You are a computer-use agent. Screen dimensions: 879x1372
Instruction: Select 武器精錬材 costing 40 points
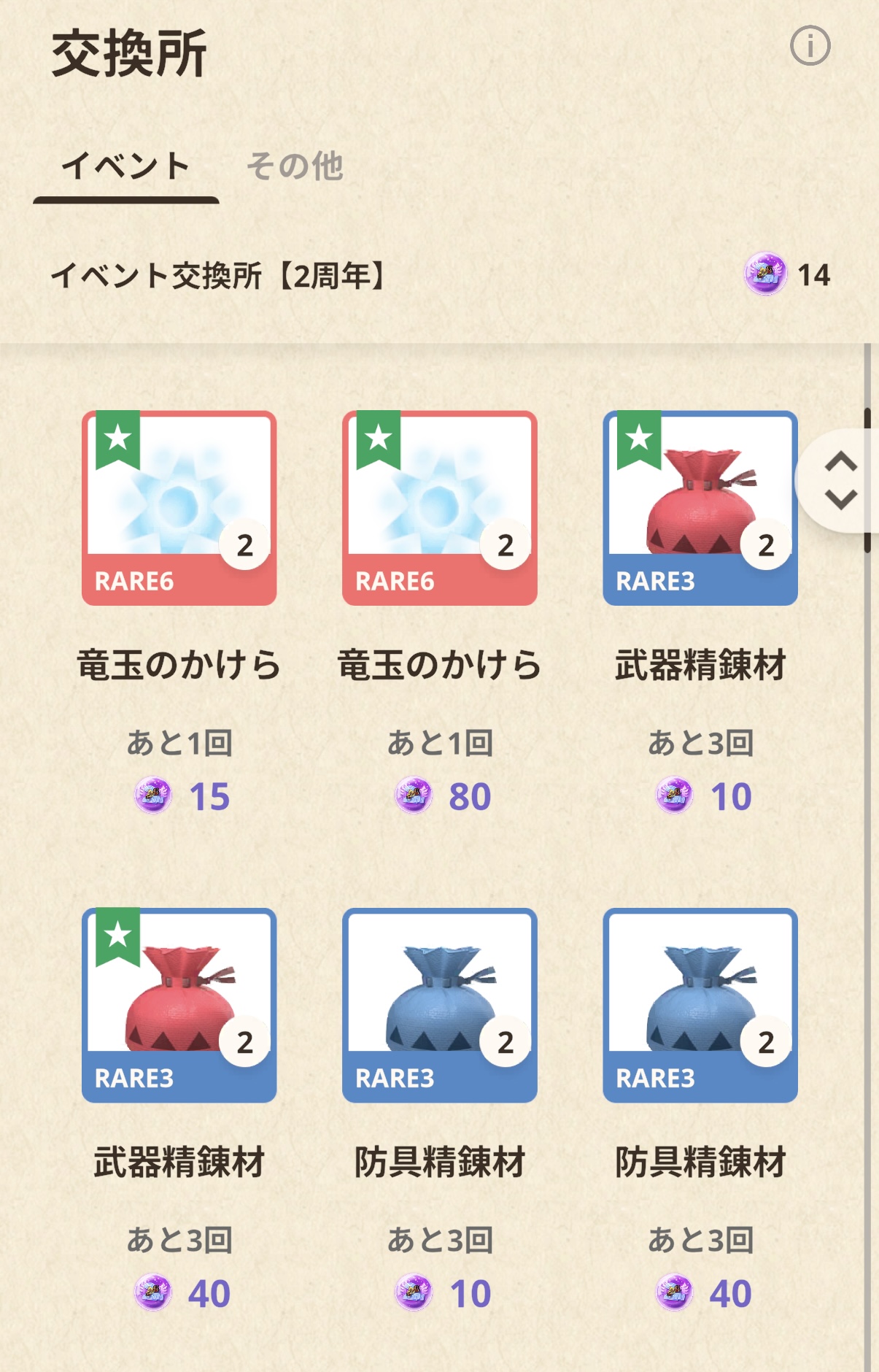pos(179,1005)
